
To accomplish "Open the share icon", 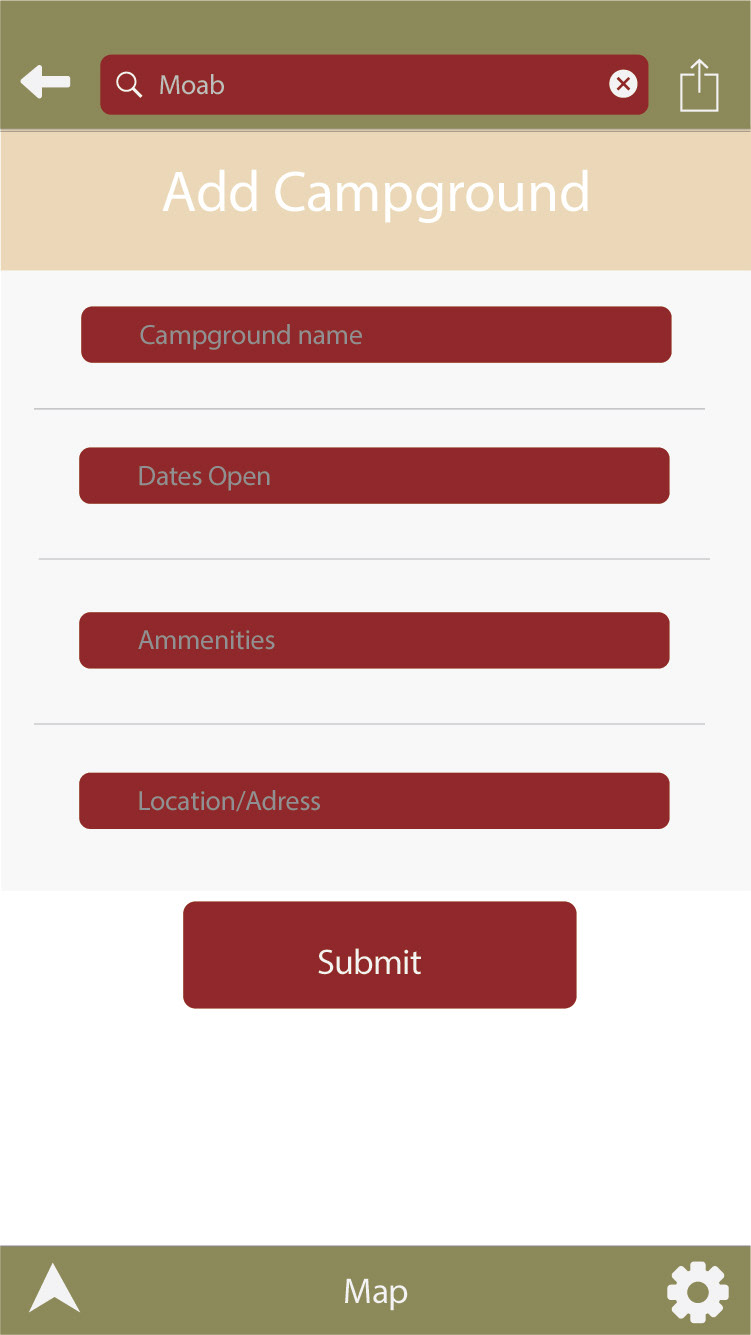I will pos(699,85).
